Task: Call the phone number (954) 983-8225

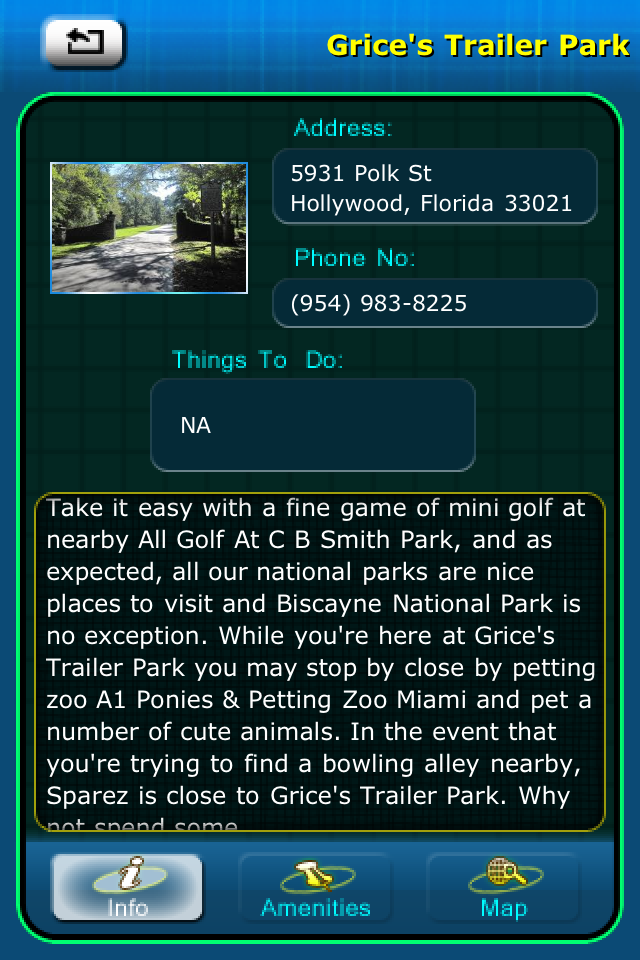Action: 434,303
